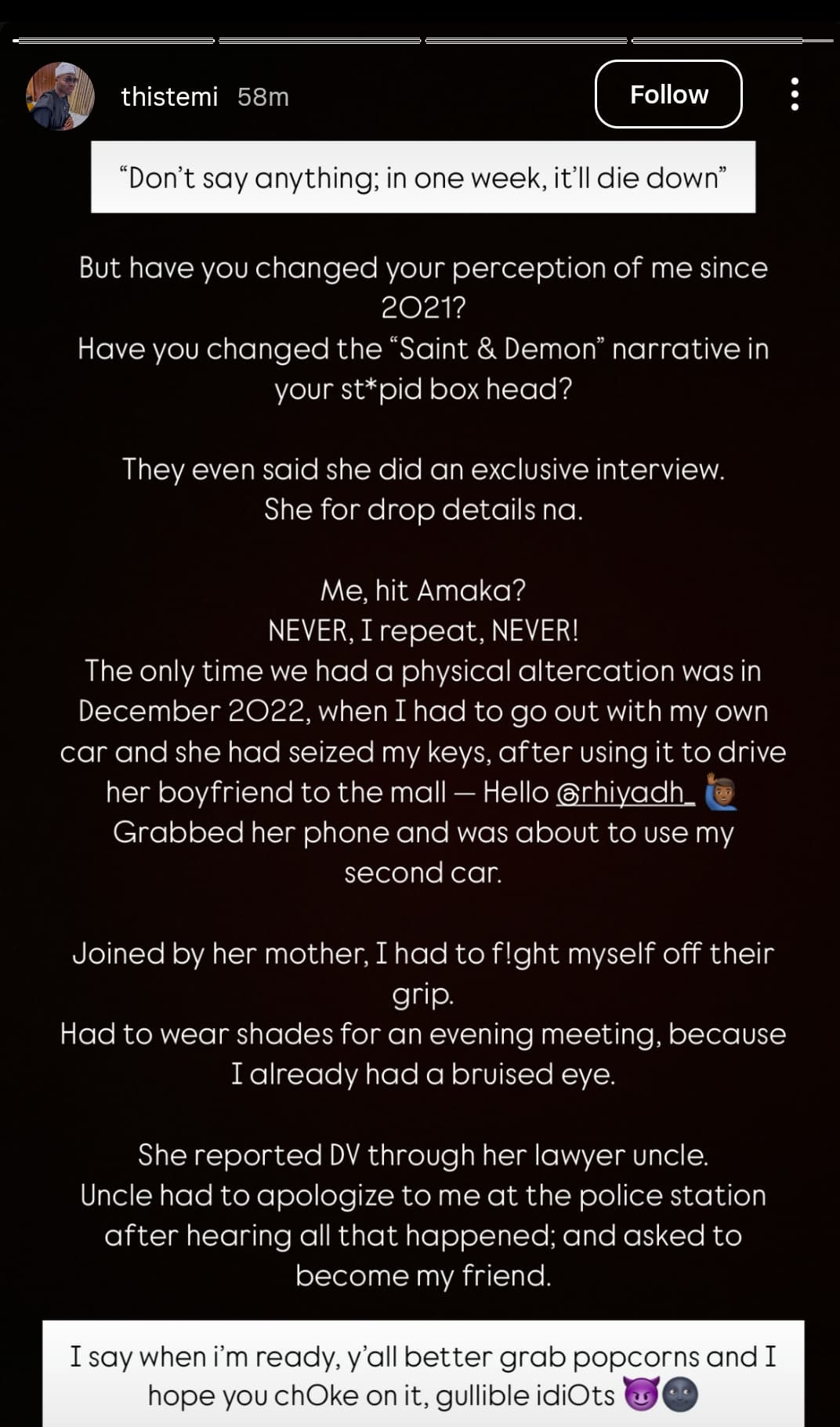
Task: Open the three-dot story options menu
Action: [x=795, y=94]
